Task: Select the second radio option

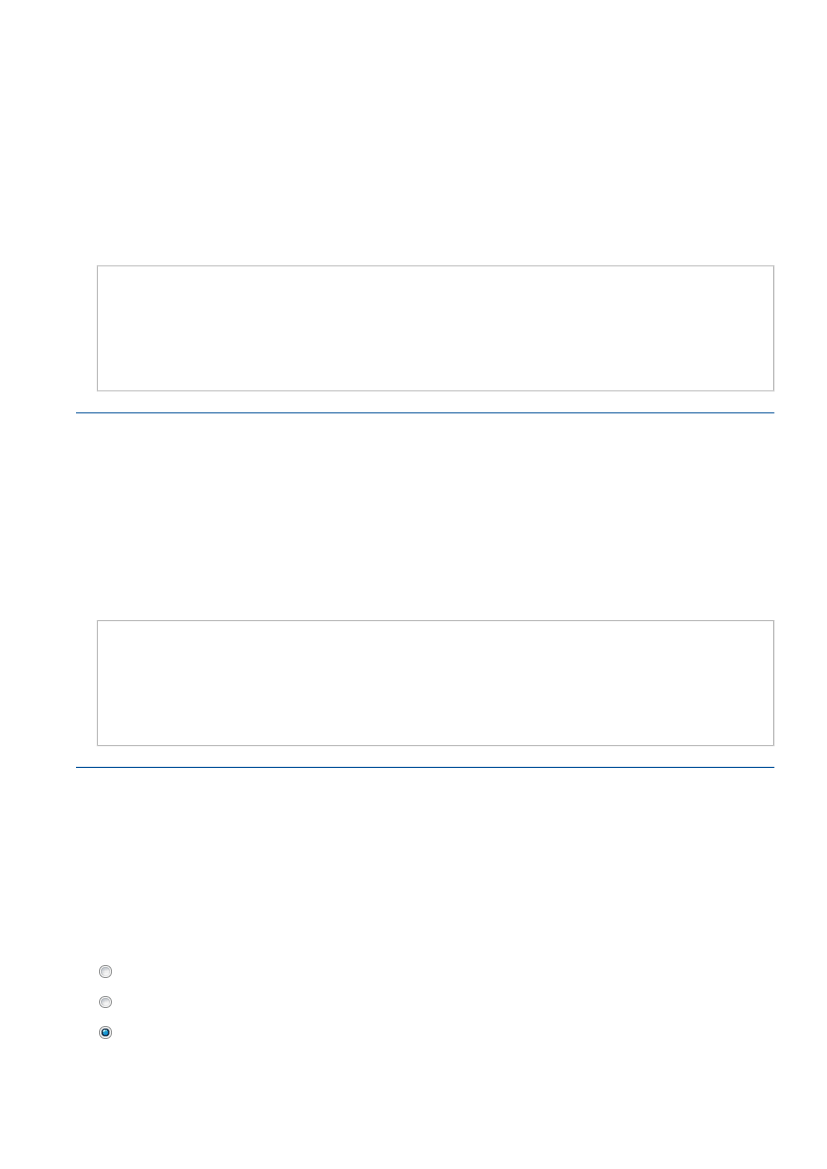Action: point(106,1001)
